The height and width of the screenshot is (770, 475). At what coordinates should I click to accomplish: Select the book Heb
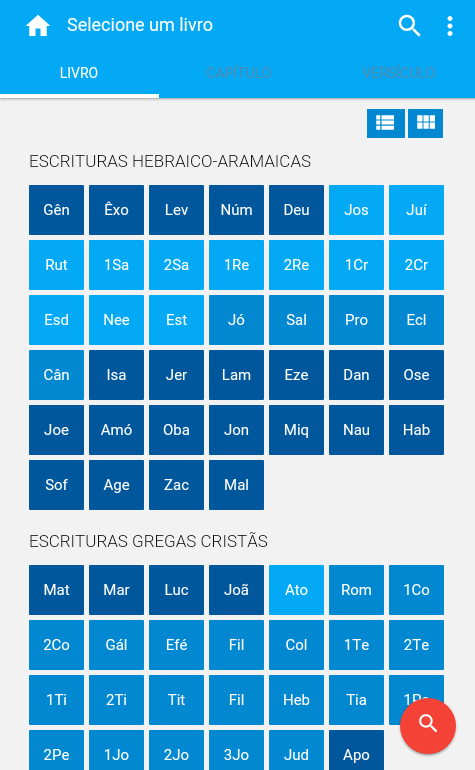(296, 700)
